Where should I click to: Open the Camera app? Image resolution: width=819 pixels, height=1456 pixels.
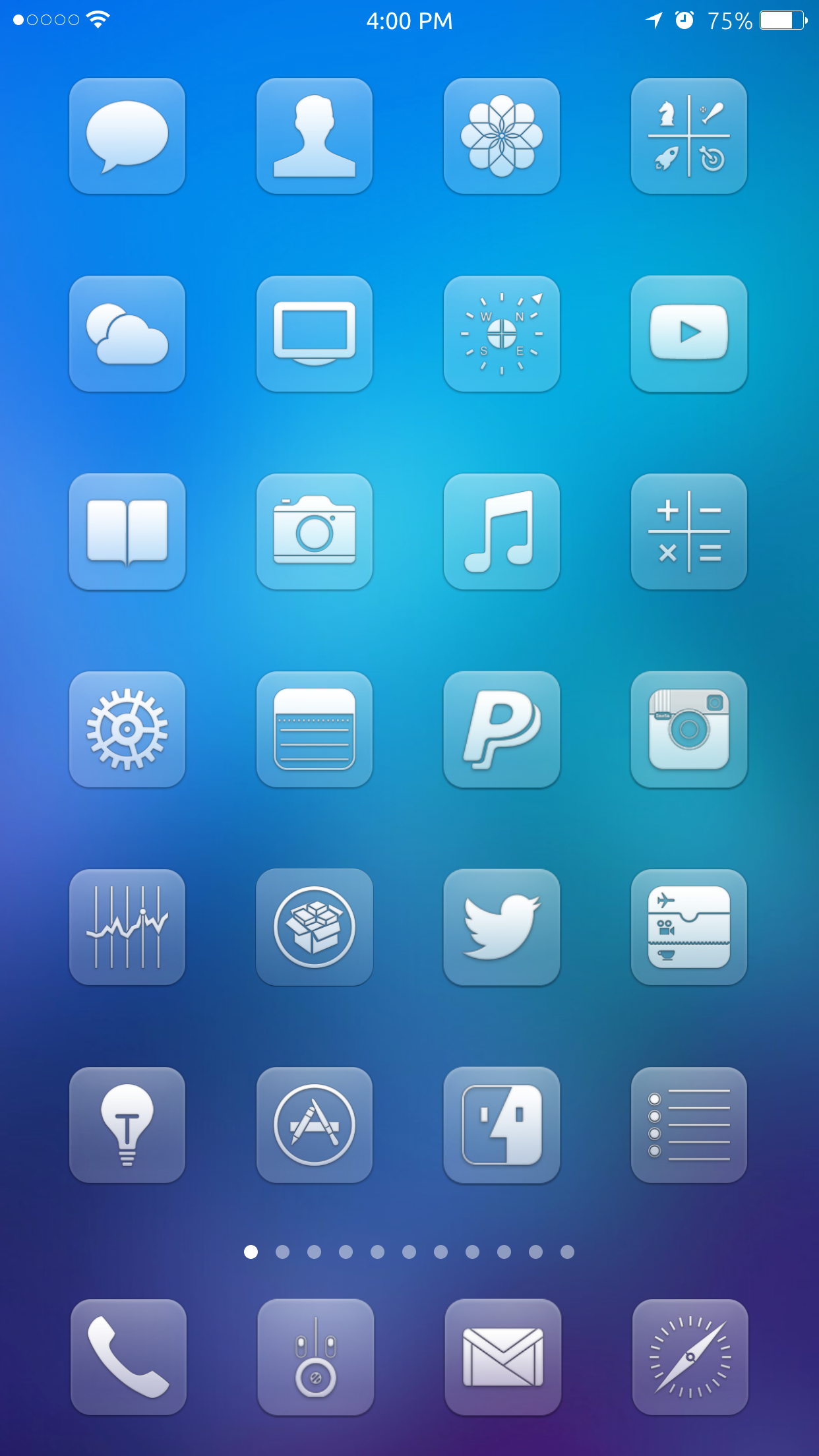[315, 531]
